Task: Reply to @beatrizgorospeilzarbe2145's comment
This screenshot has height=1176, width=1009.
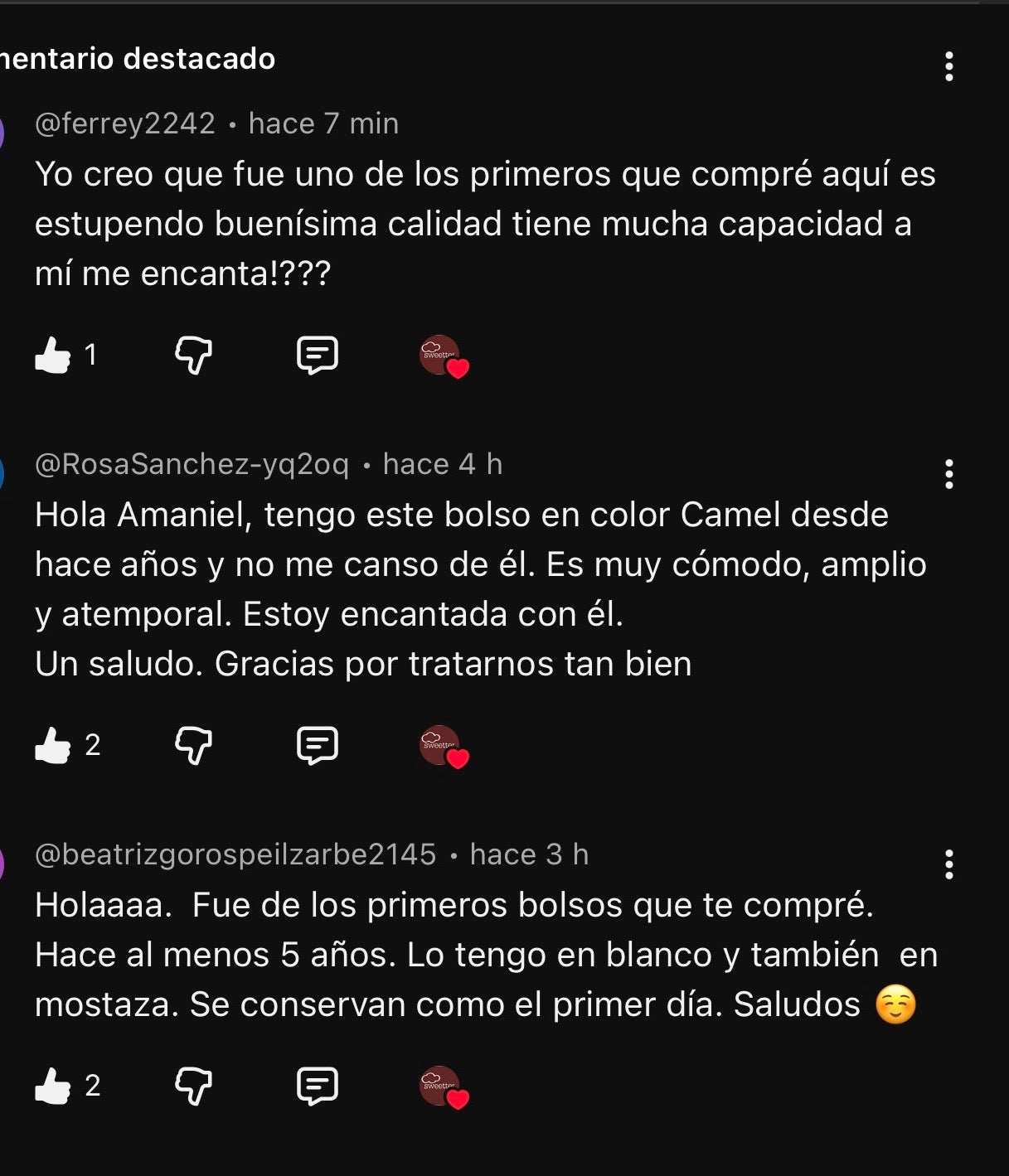Action: (x=317, y=1086)
